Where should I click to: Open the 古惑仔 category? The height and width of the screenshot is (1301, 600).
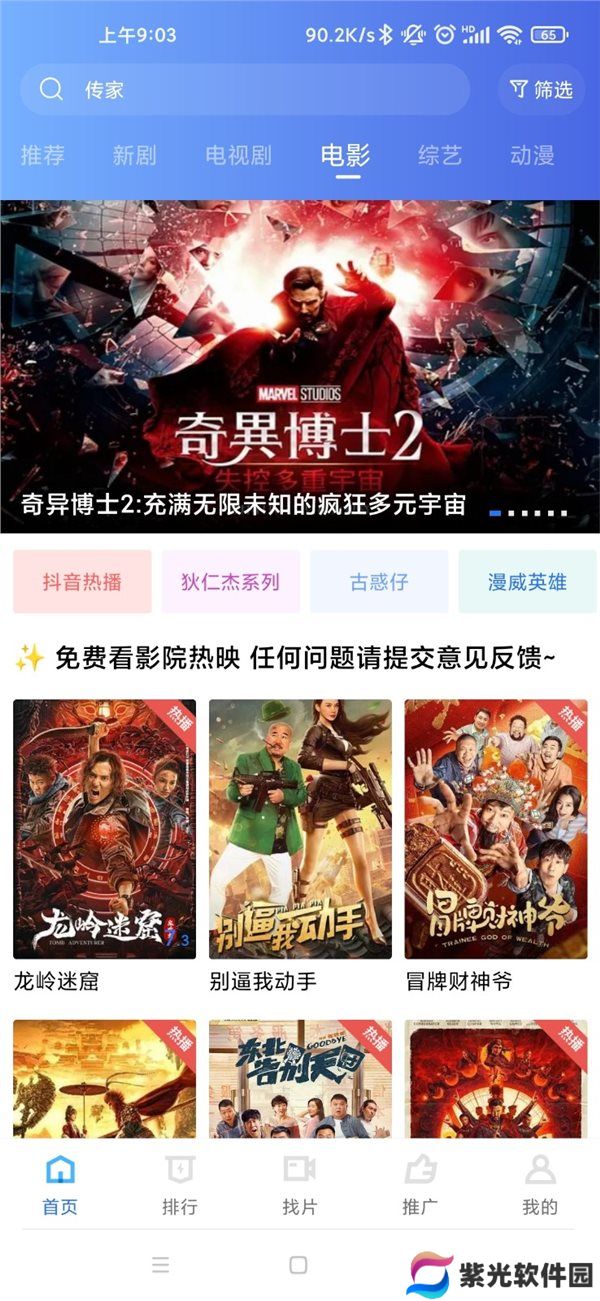click(x=379, y=581)
